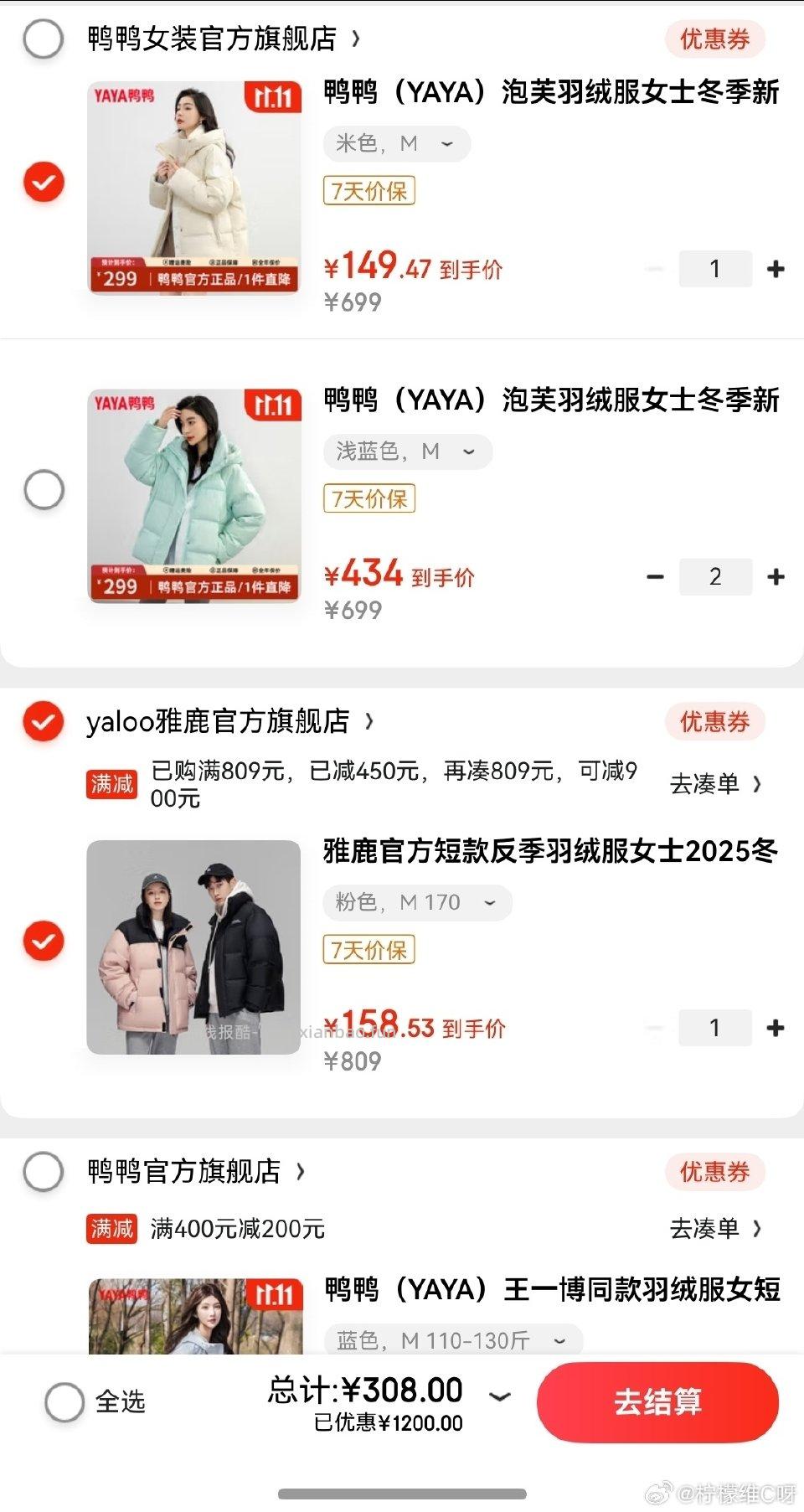Click 去凑单 link in yaloo section
Viewport: 804px width, 1512px height.
pos(716,784)
